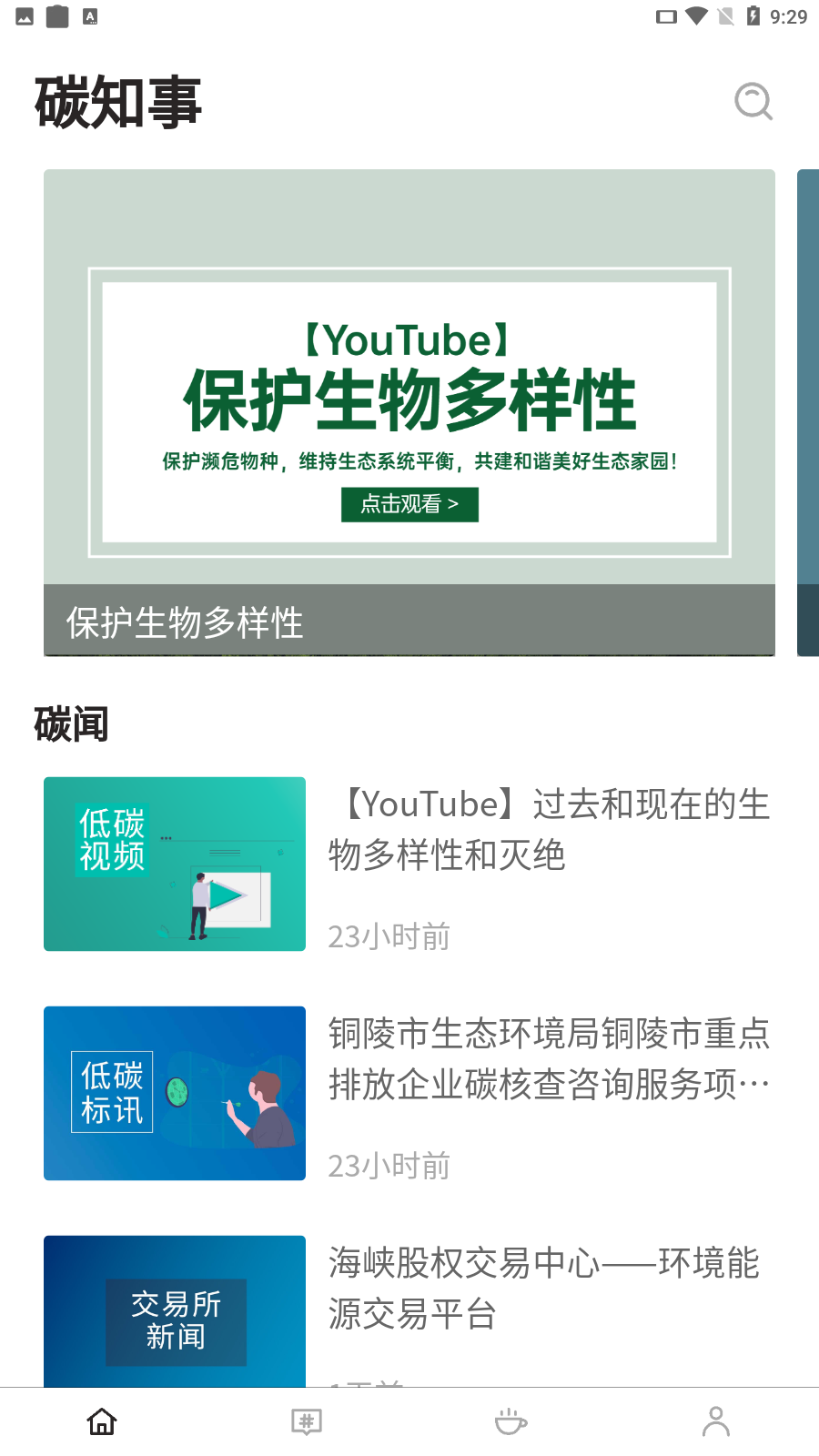Screen dimensions: 819x1456
Task: Open the 铜陵市碳核查咨询服务 news item
Action: [547, 1057]
